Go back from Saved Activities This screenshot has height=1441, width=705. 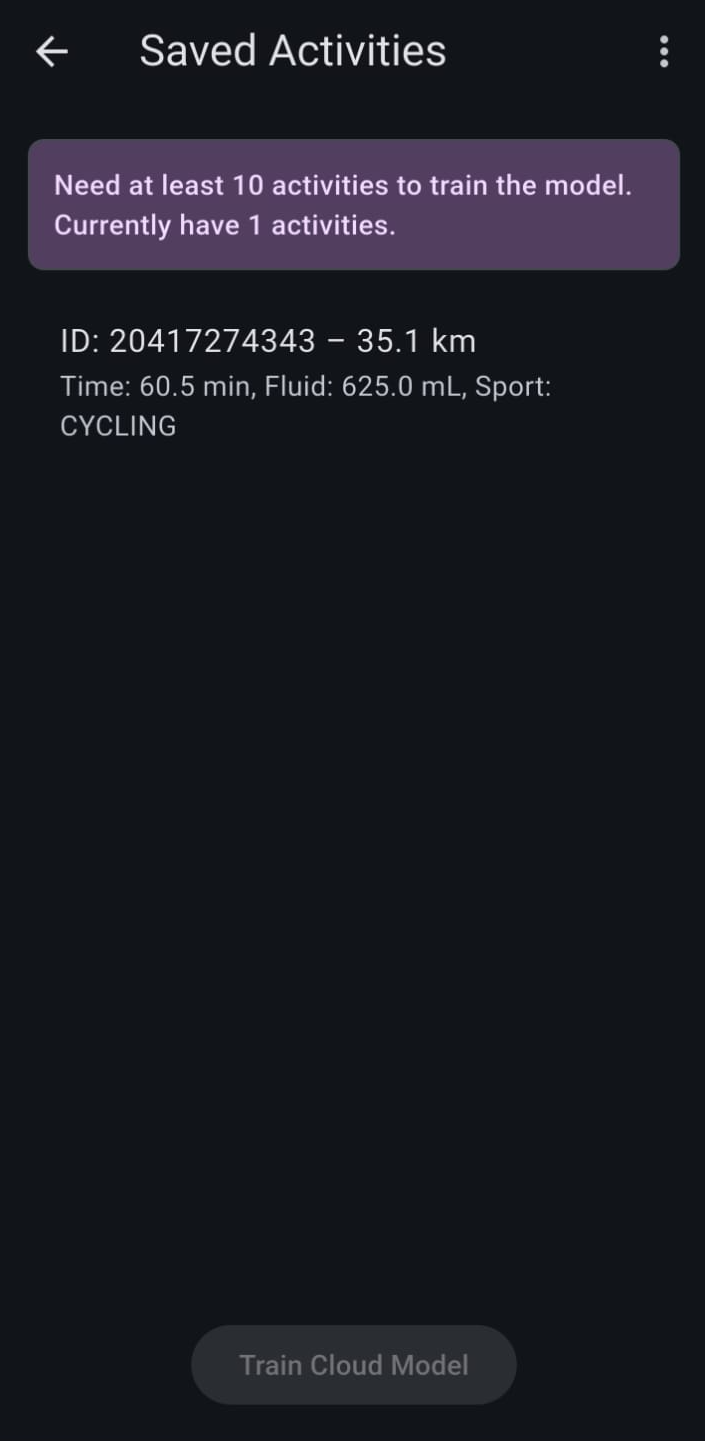(52, 51)
